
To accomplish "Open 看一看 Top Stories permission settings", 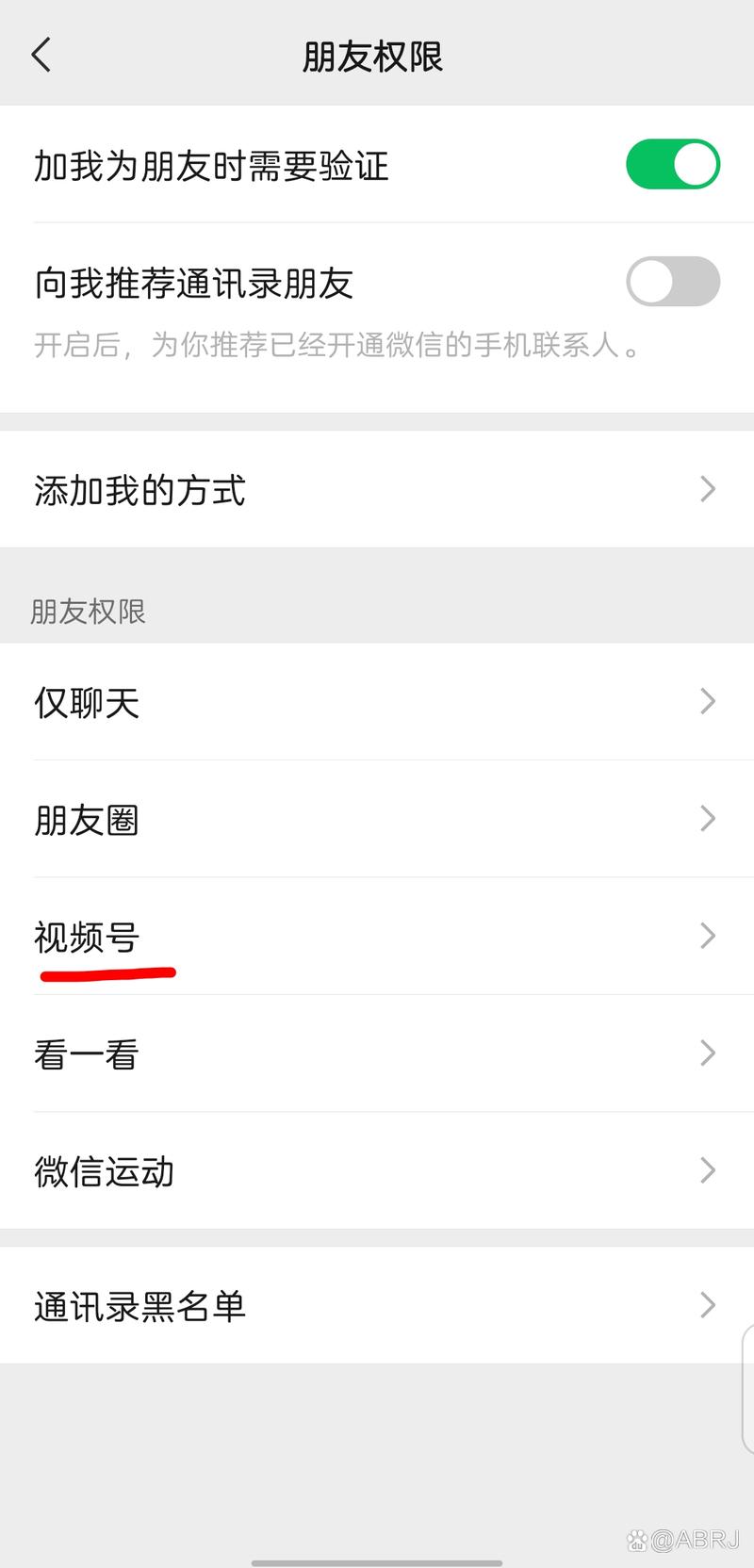I will coord(377,1053).
